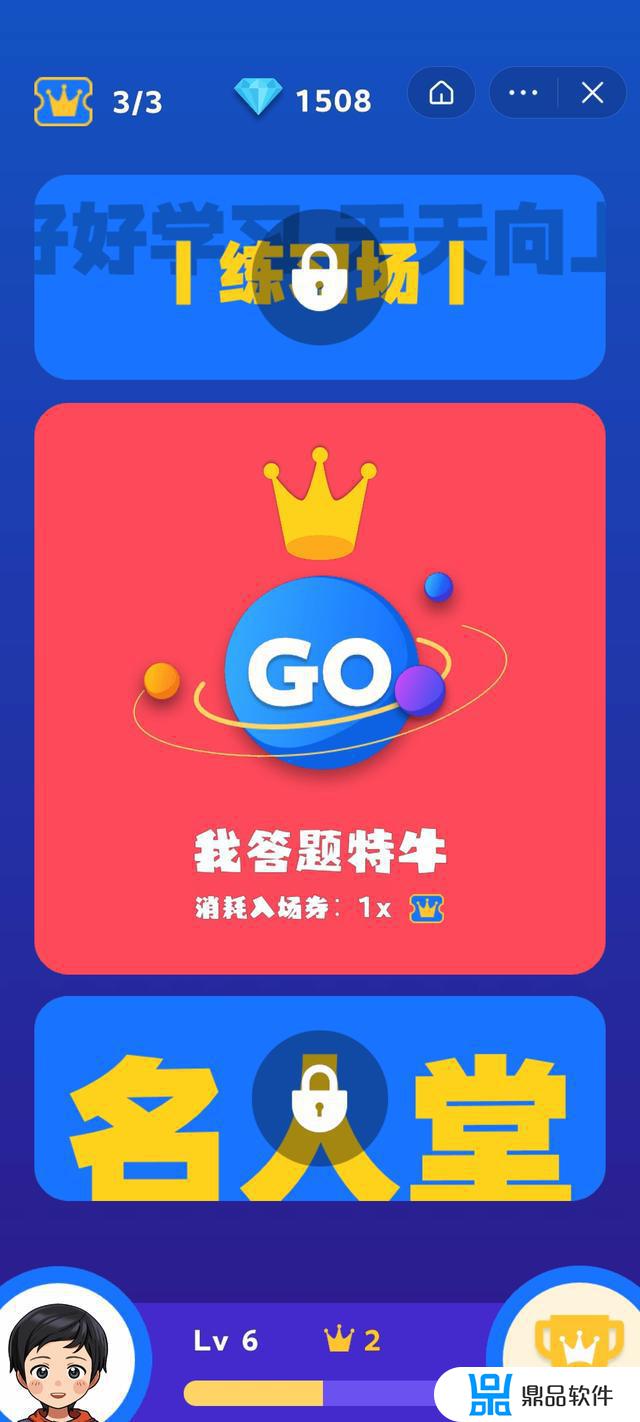Start the 我答题特牛 quiz with GO
This screenshot has height=1422, width=640.
coord(320,673)
